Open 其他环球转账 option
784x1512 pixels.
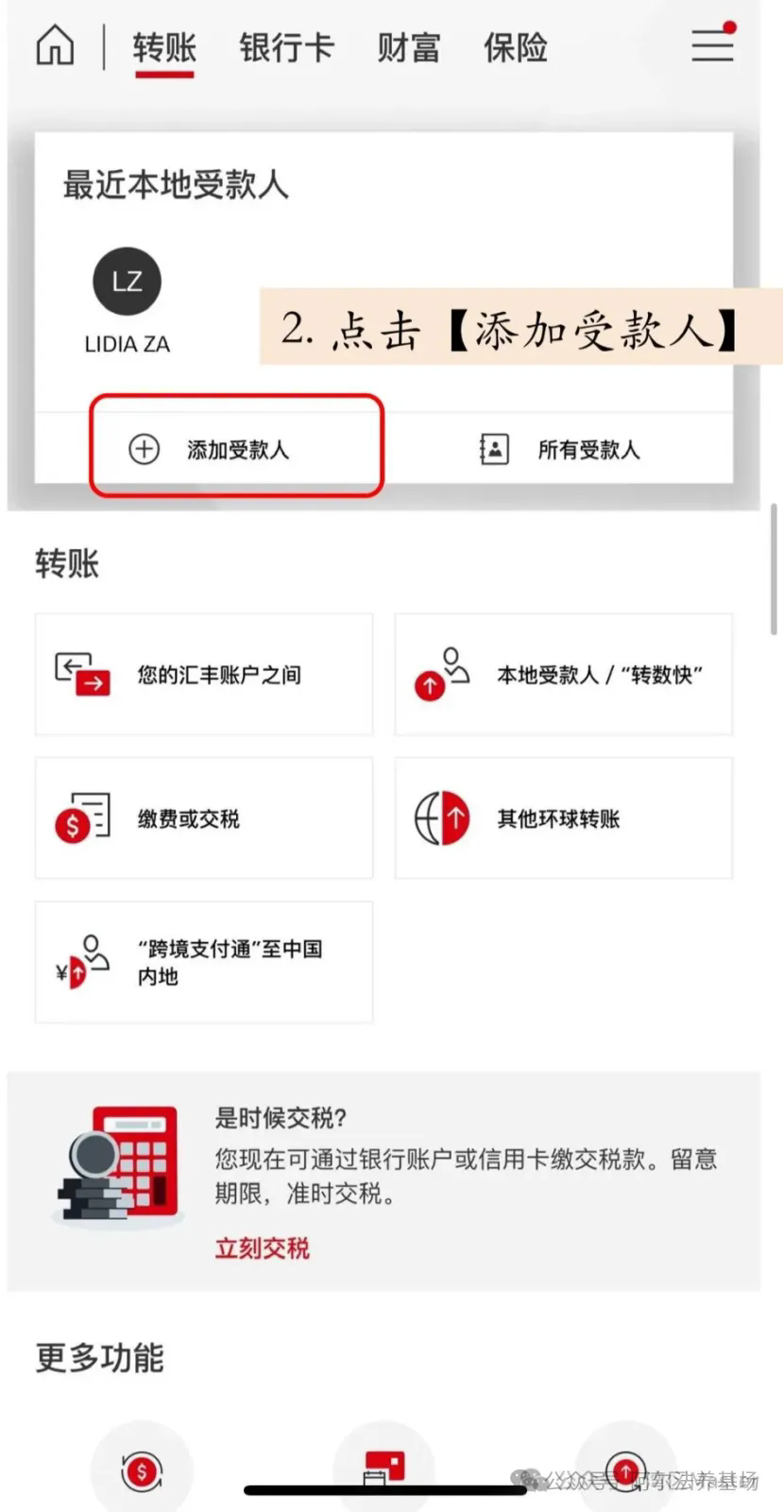tap(563, 818)
